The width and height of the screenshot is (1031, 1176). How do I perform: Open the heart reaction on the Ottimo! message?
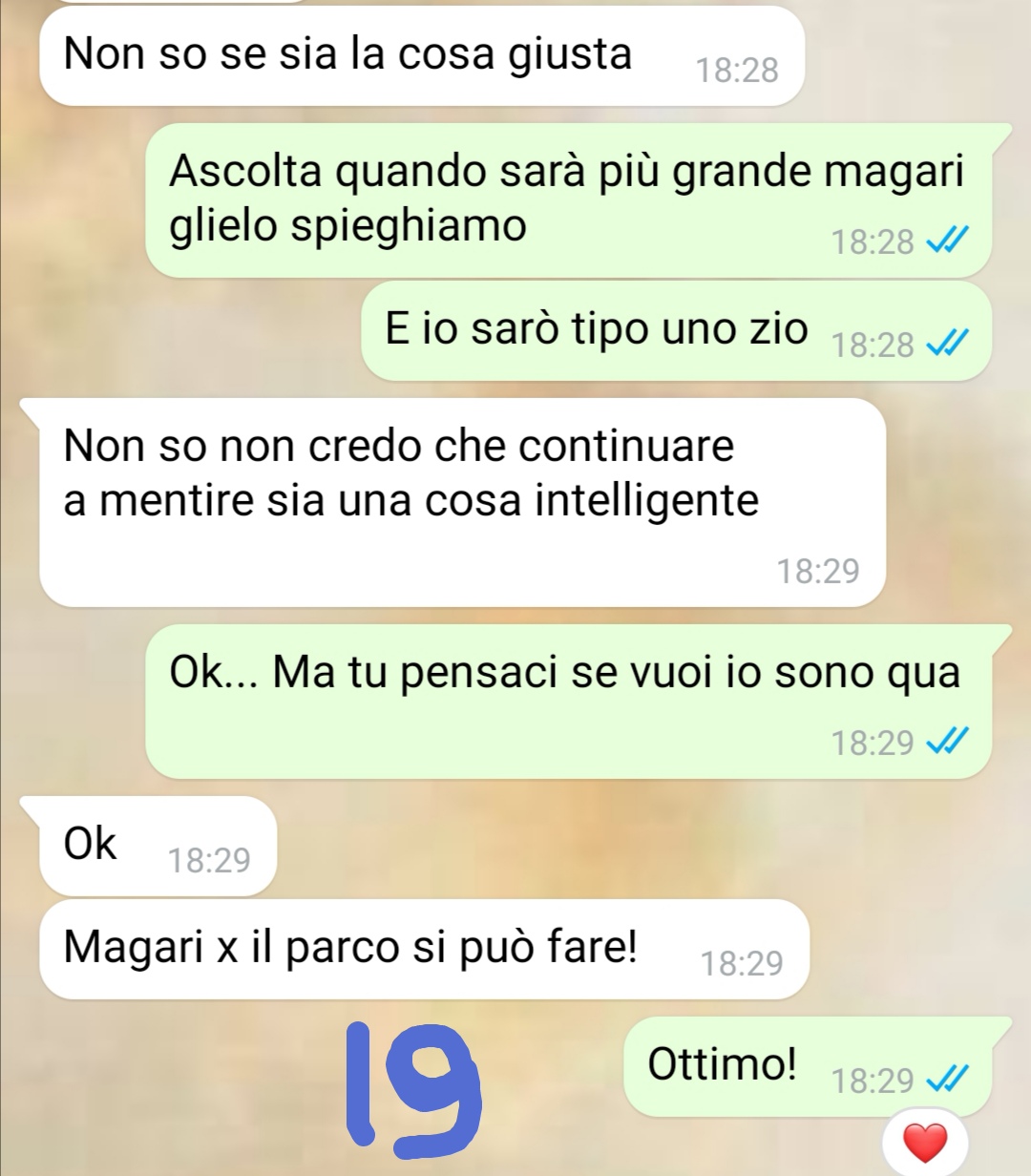tap(924, 1143)
